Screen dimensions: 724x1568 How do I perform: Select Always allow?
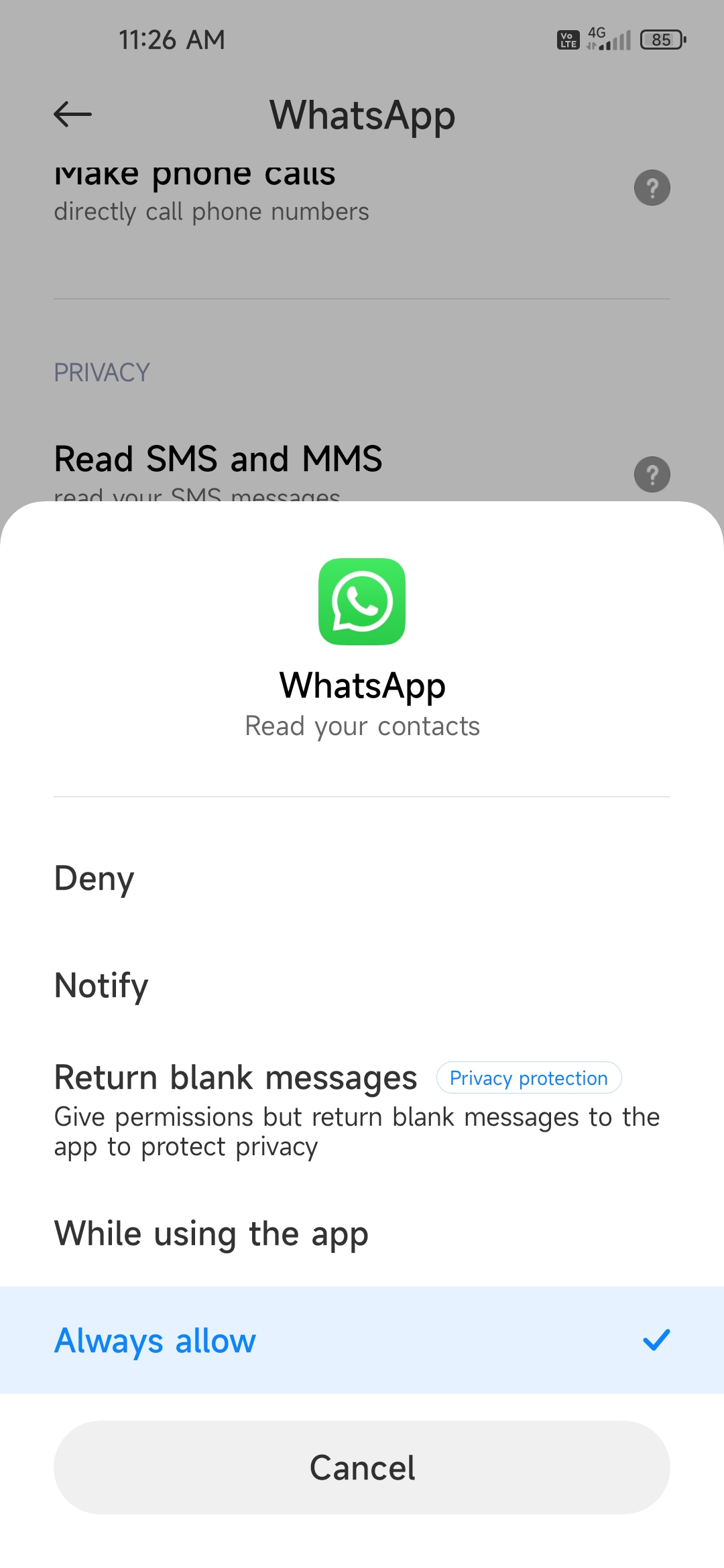coord(362,1340)
